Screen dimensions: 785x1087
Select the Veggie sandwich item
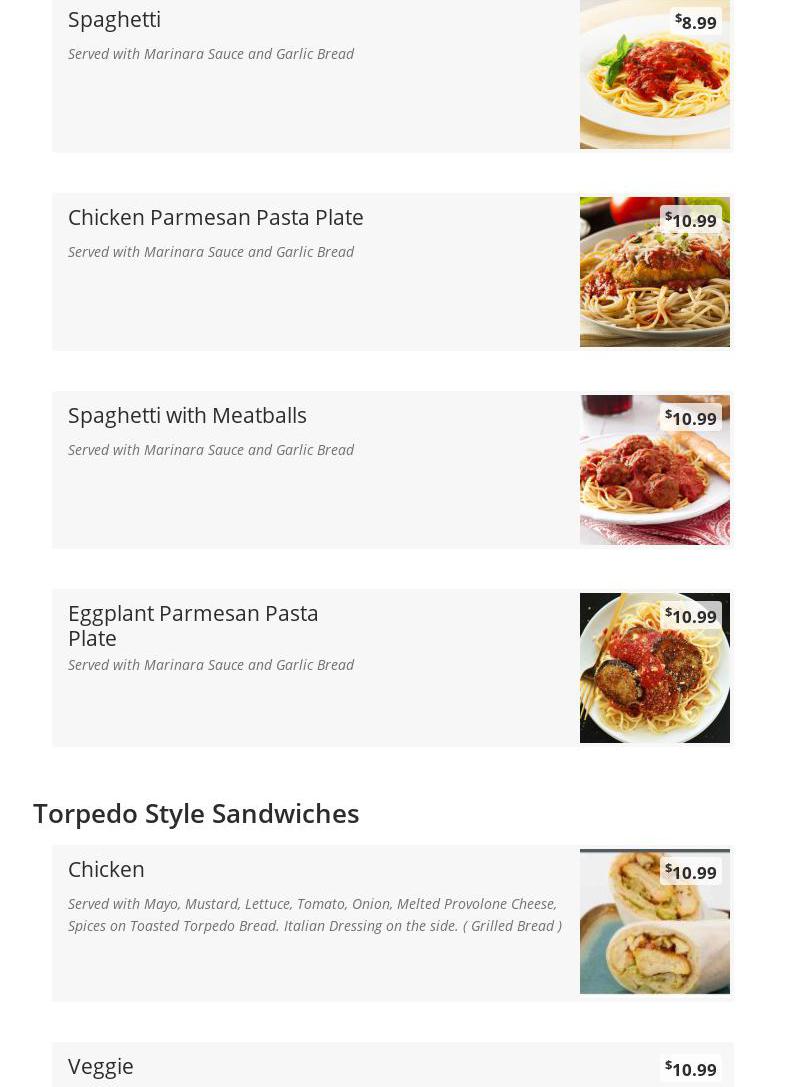[101, 1067]
